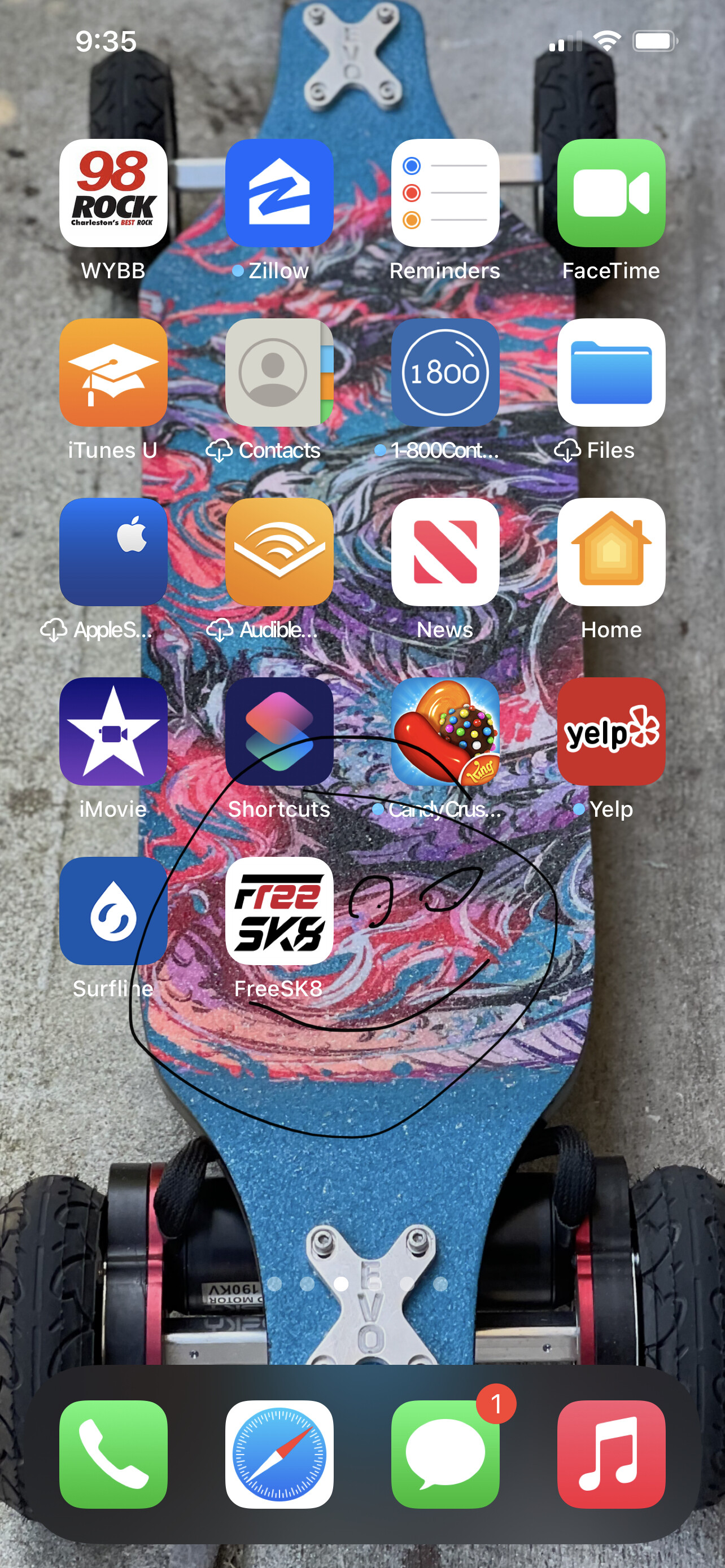Screen dimensions: 725x1568
Task: Open the Shortcuts app
Action: (279, 731)
